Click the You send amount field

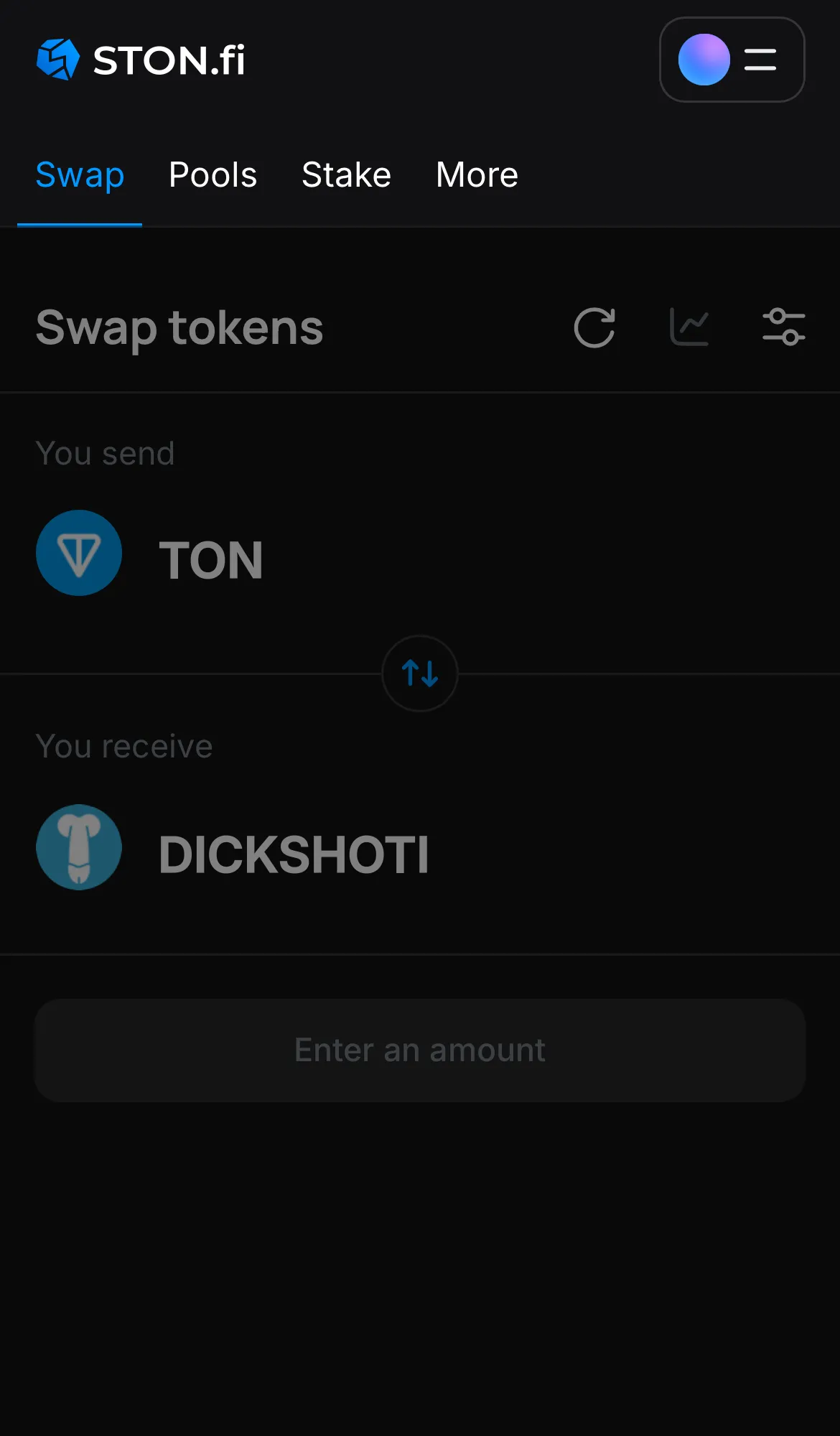tap(574, 560)
